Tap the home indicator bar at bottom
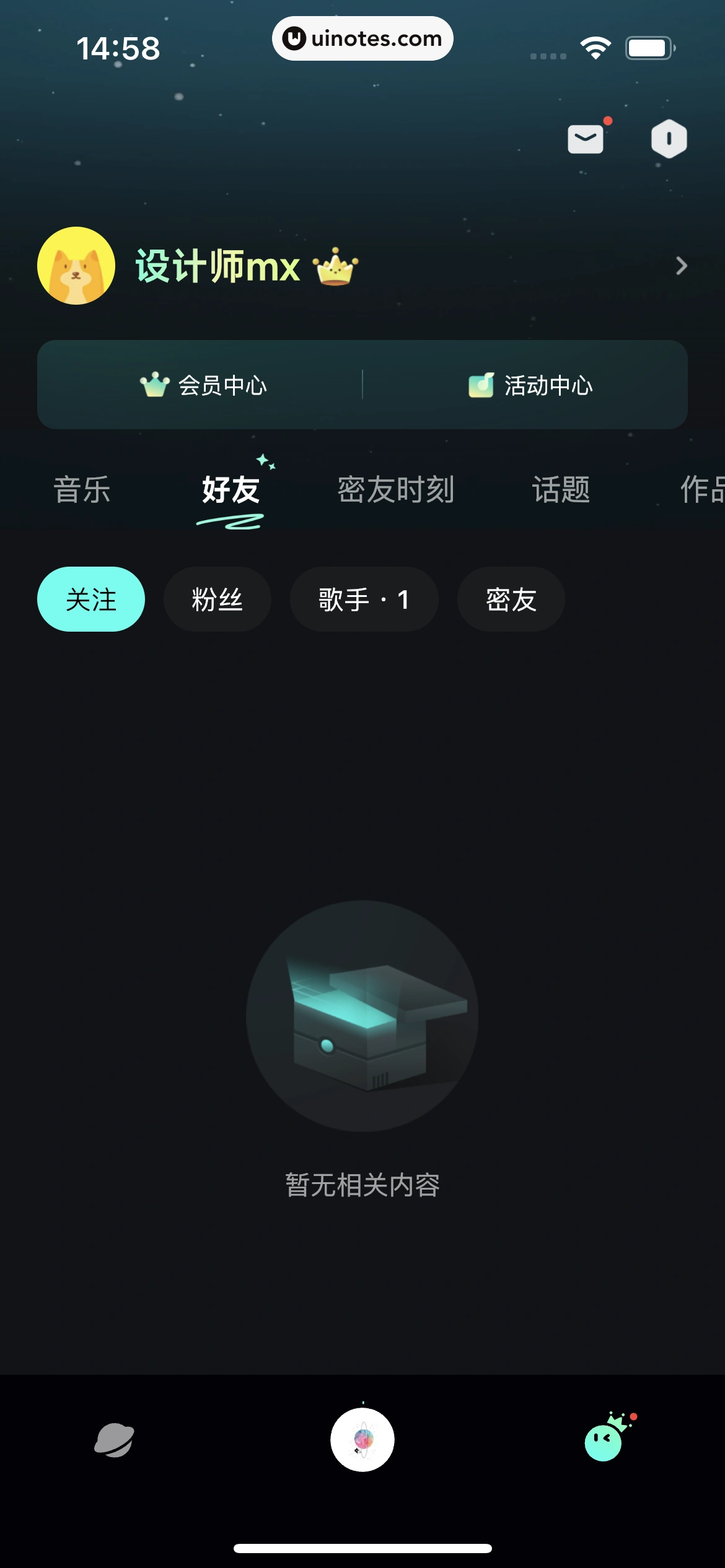725x1568 pixels. (362, 1549)
